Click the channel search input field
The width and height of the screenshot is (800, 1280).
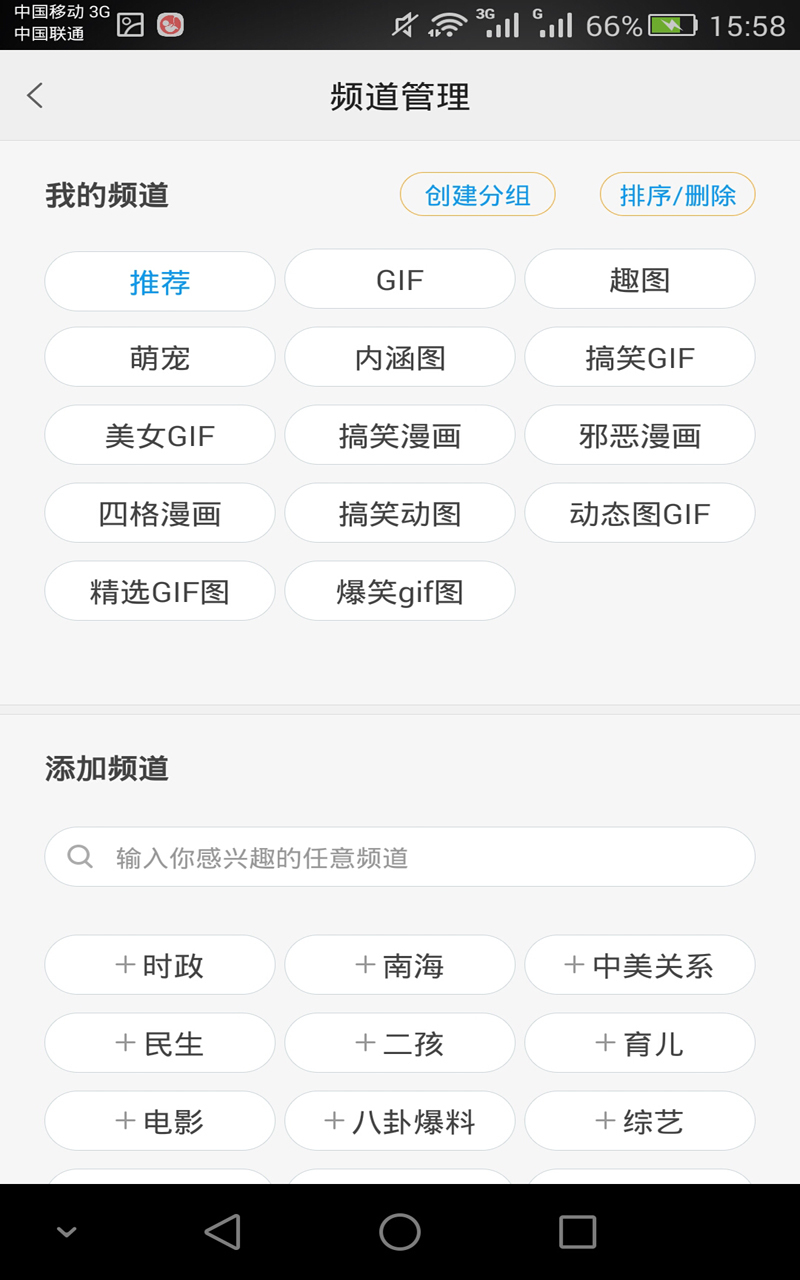coord(399,857)
